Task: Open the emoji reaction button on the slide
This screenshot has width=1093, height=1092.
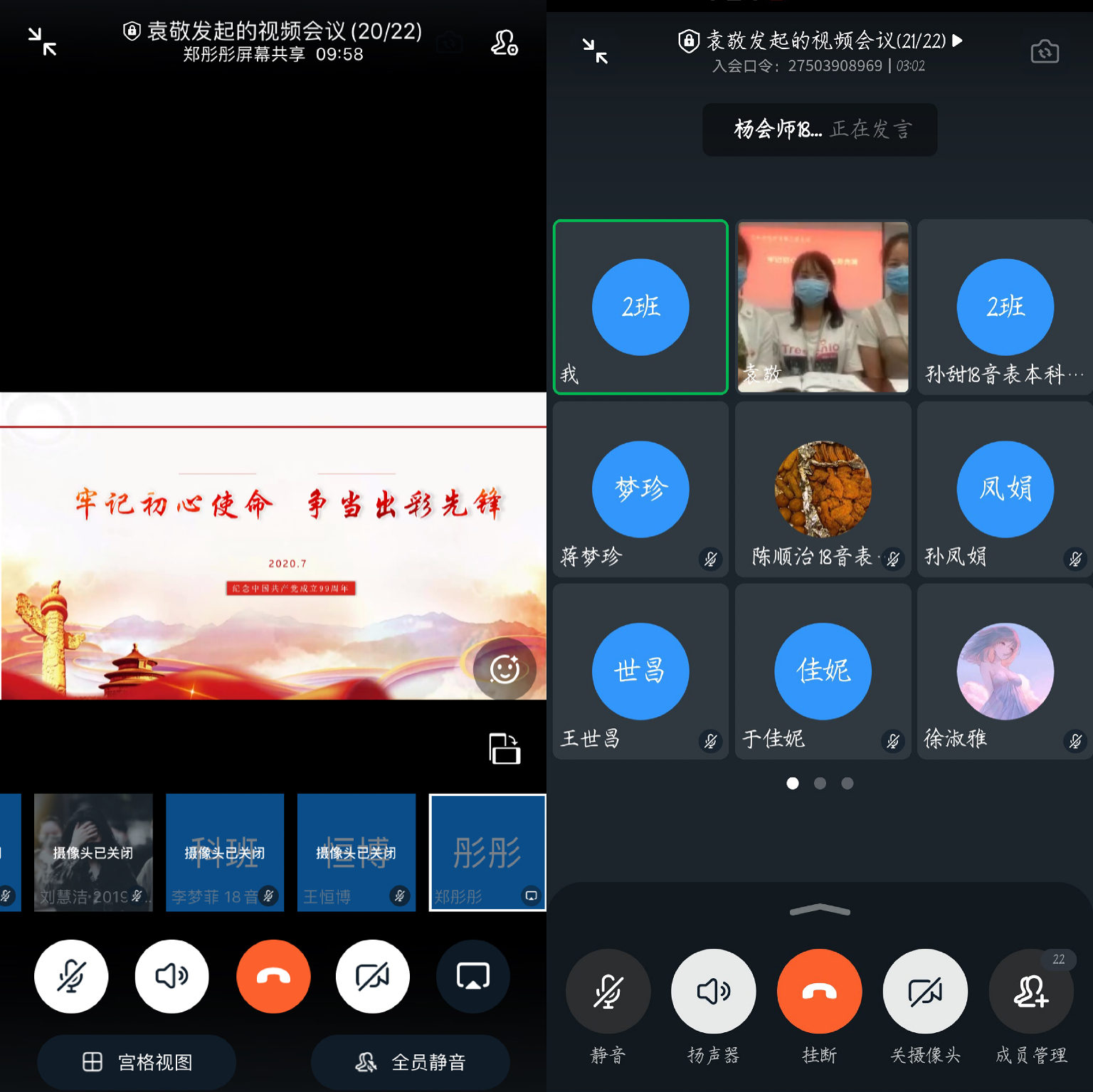Action: [505, 669]
